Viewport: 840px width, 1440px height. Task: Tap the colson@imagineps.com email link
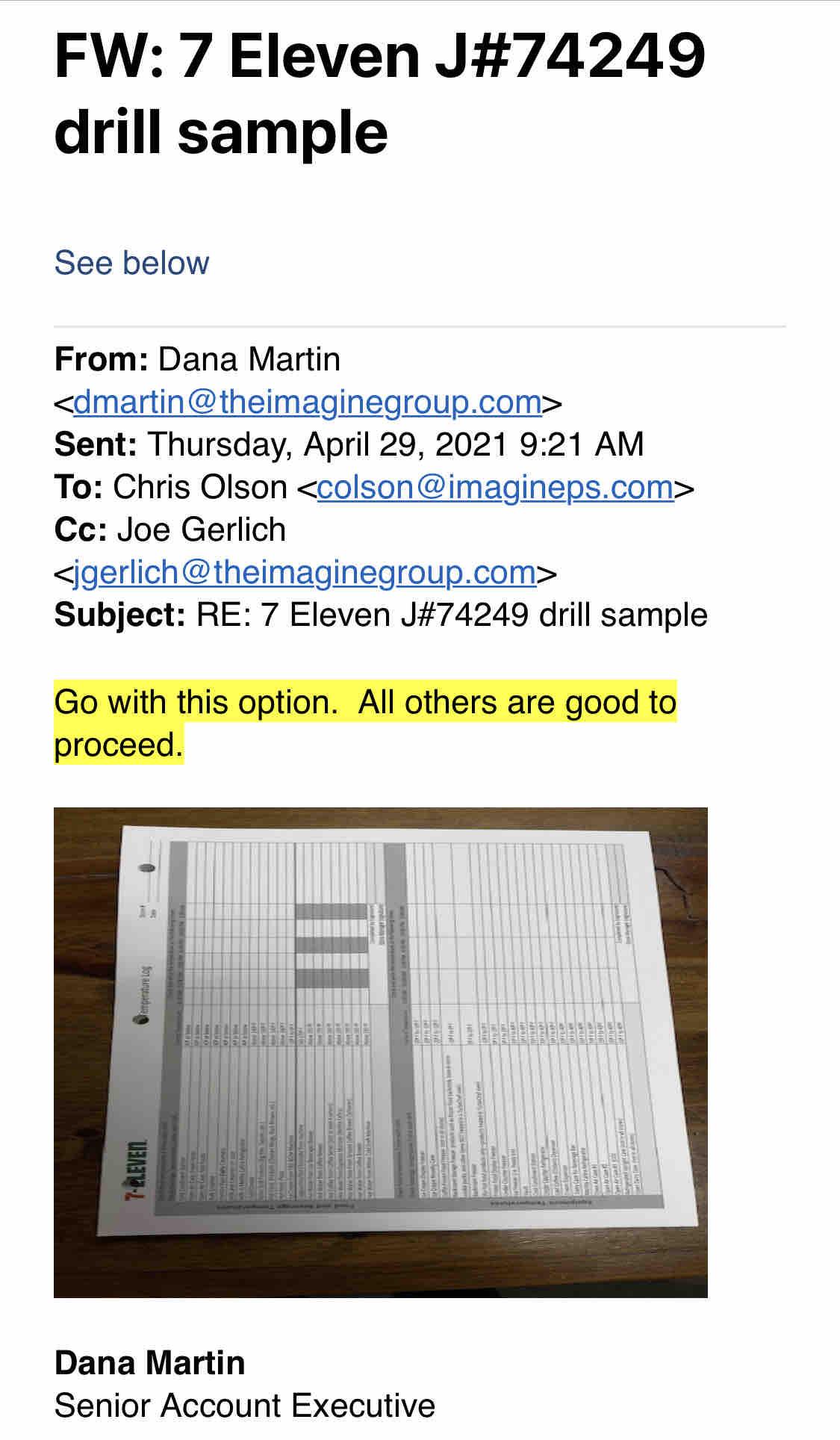[x=495, y=488]
